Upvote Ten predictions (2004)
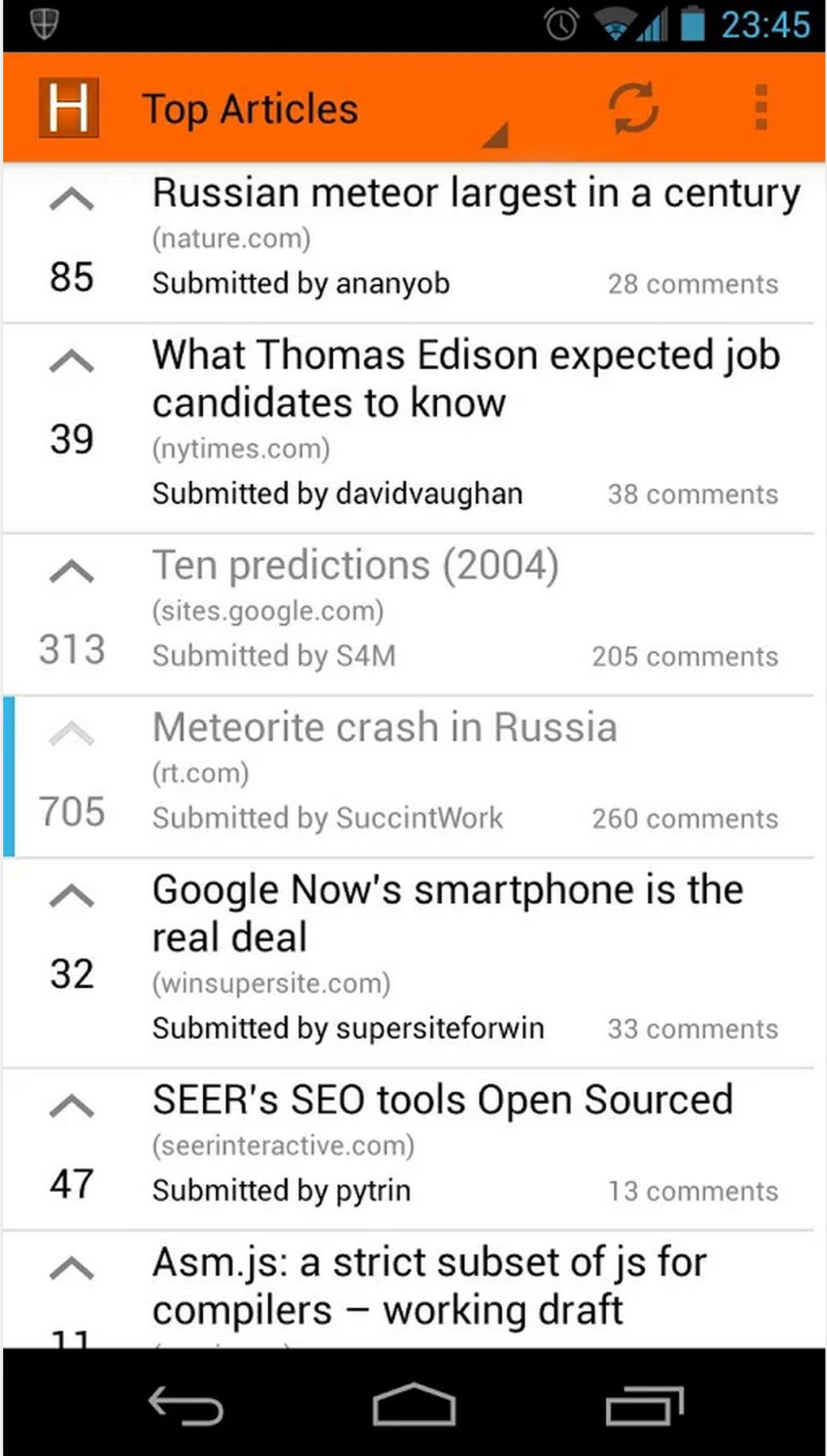The height and width of the screenshot is (1456, 827). tap(71, 571)
